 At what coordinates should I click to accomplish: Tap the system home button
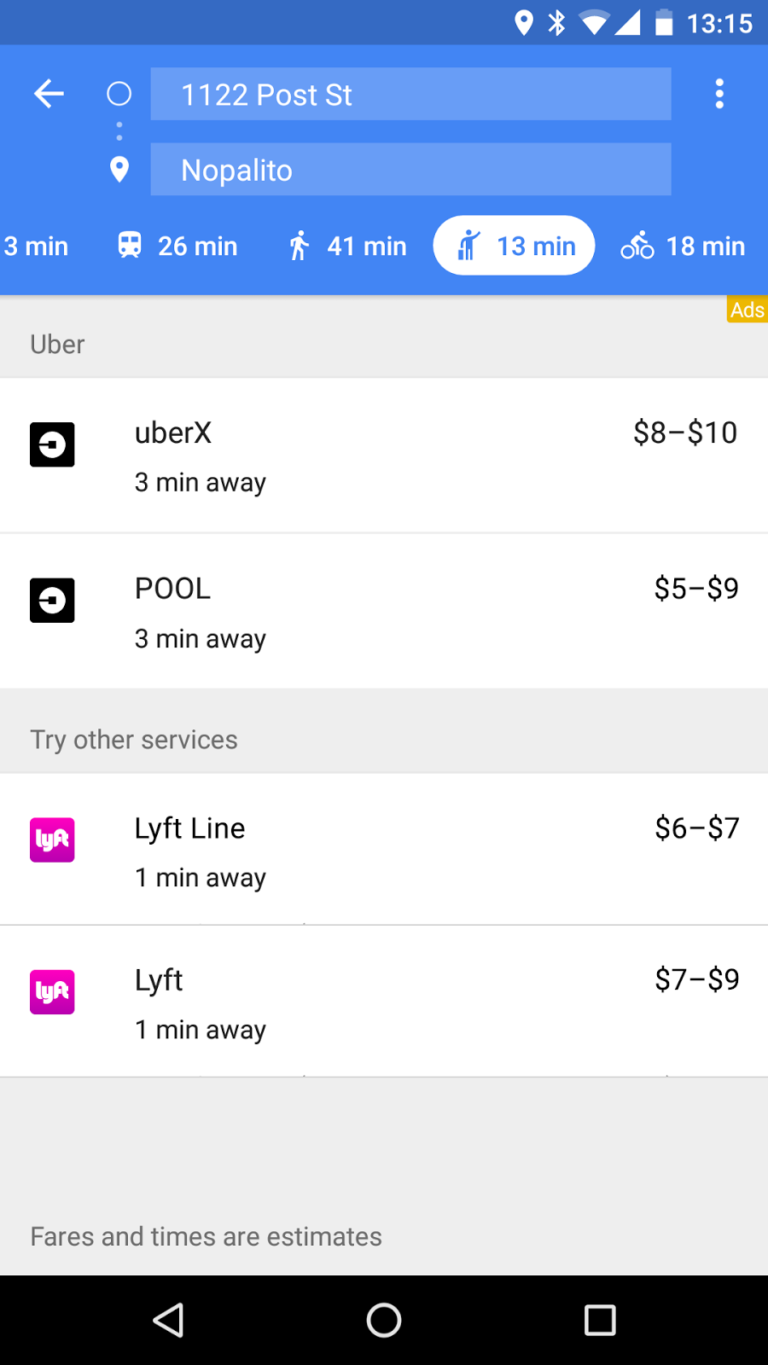(384, 1320)
